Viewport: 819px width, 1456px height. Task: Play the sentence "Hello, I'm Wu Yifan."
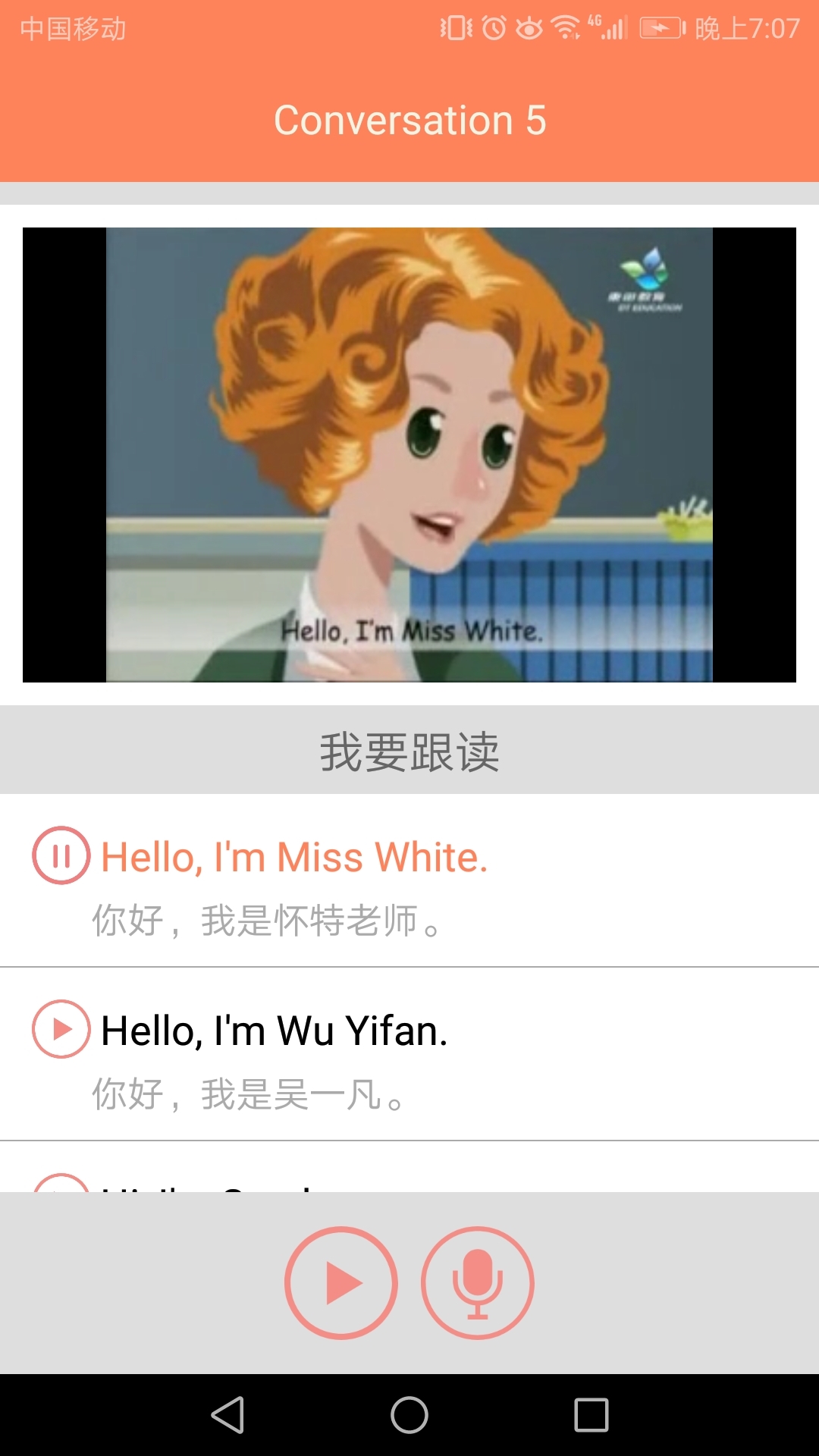(x=62, y=1030)
